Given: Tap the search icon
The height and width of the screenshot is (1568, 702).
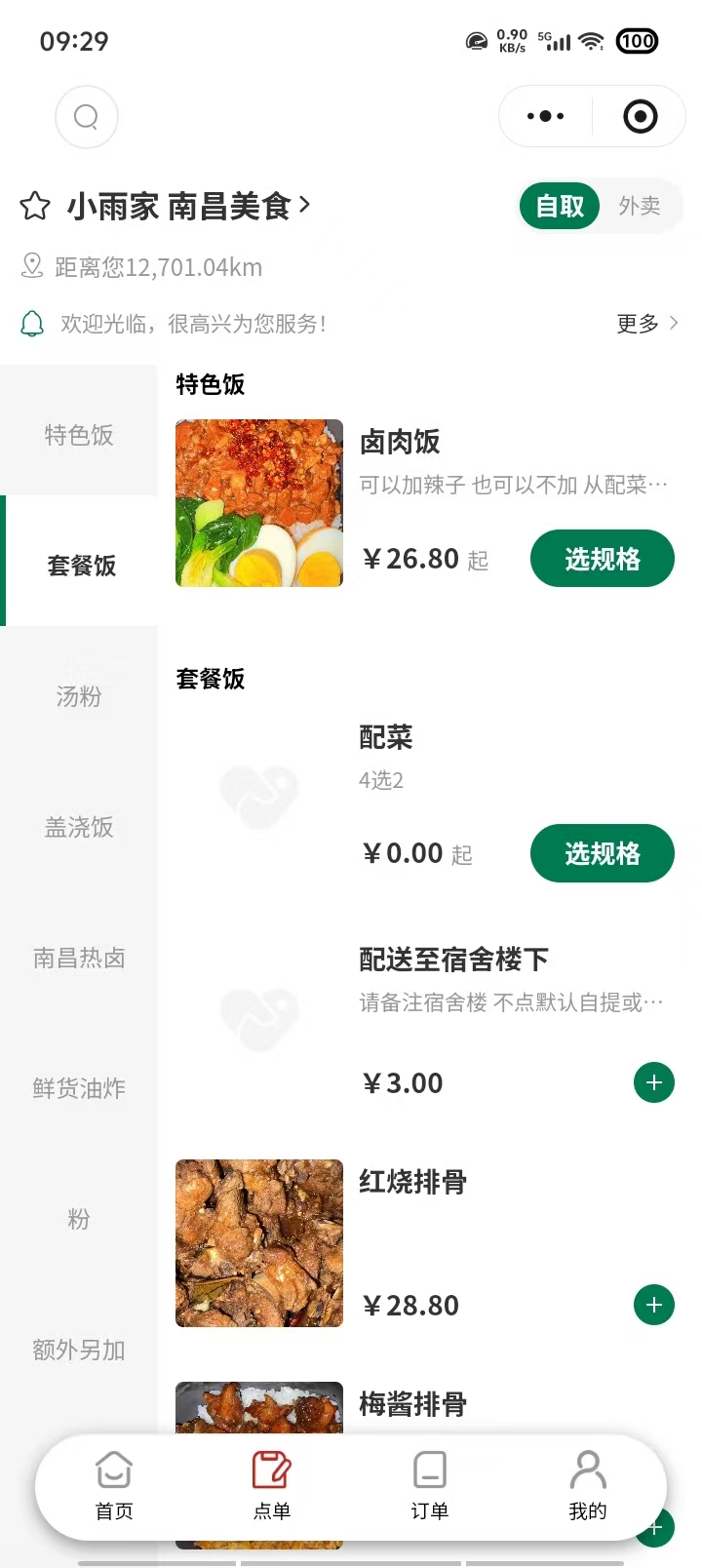Looking at the screenshot, I should coord(87,117).
